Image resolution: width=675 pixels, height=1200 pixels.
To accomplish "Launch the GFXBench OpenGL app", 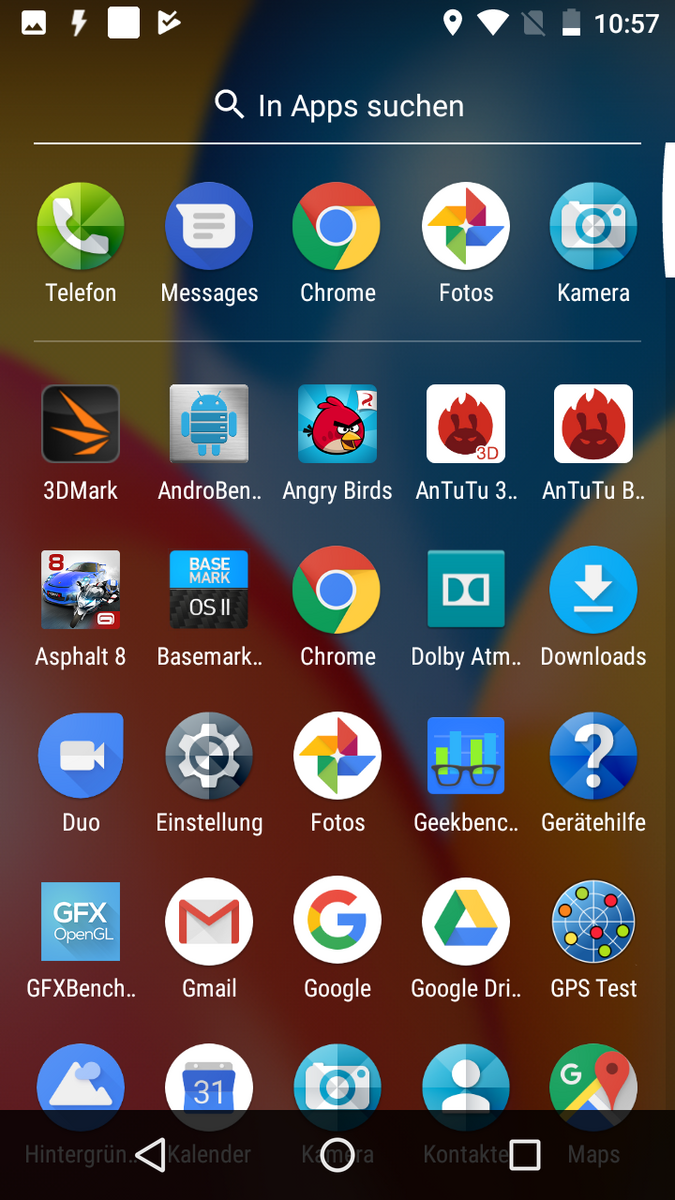I will click(81, 922).
